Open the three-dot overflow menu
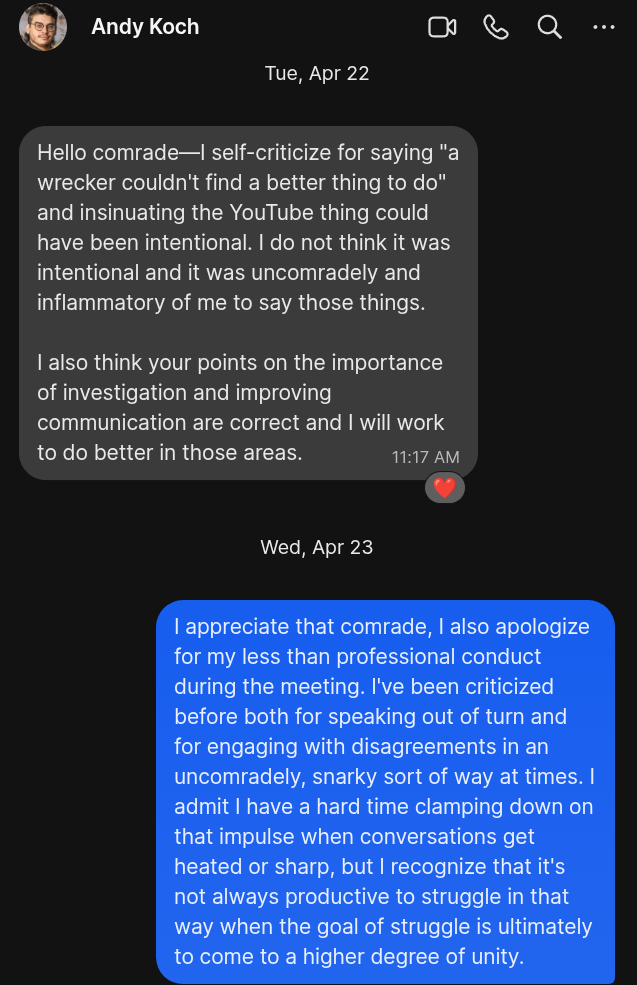This screenshot has height=985, width=637. [604, 27]
